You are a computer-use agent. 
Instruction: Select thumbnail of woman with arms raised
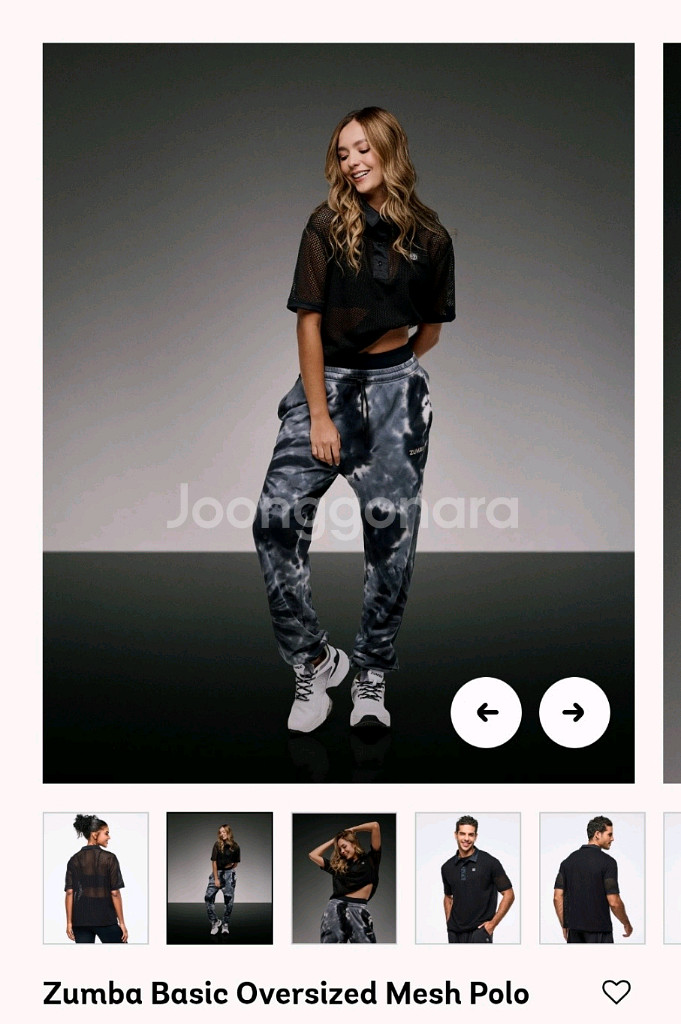(x=344, y=878)
